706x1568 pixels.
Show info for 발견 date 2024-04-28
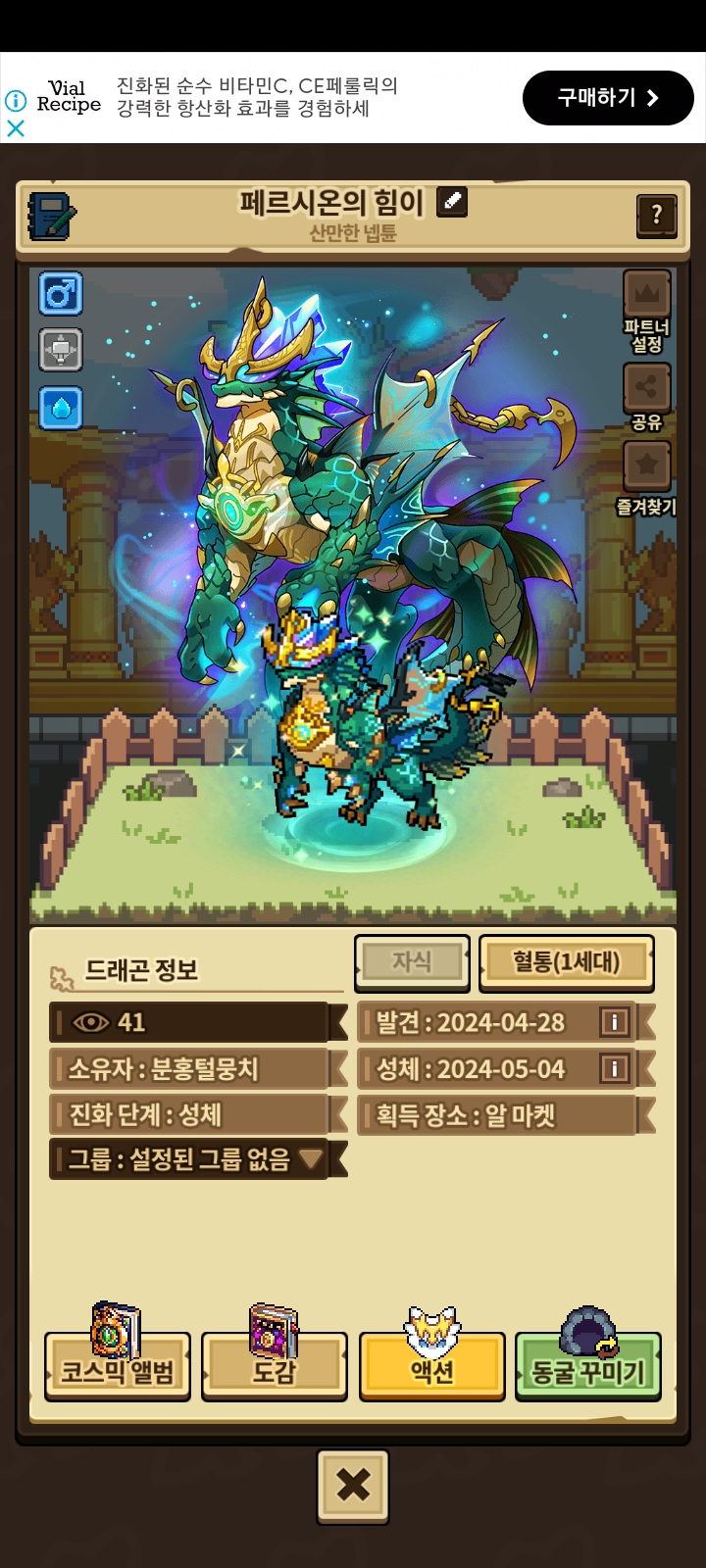pyautogui.click(x=614, y=1022)
